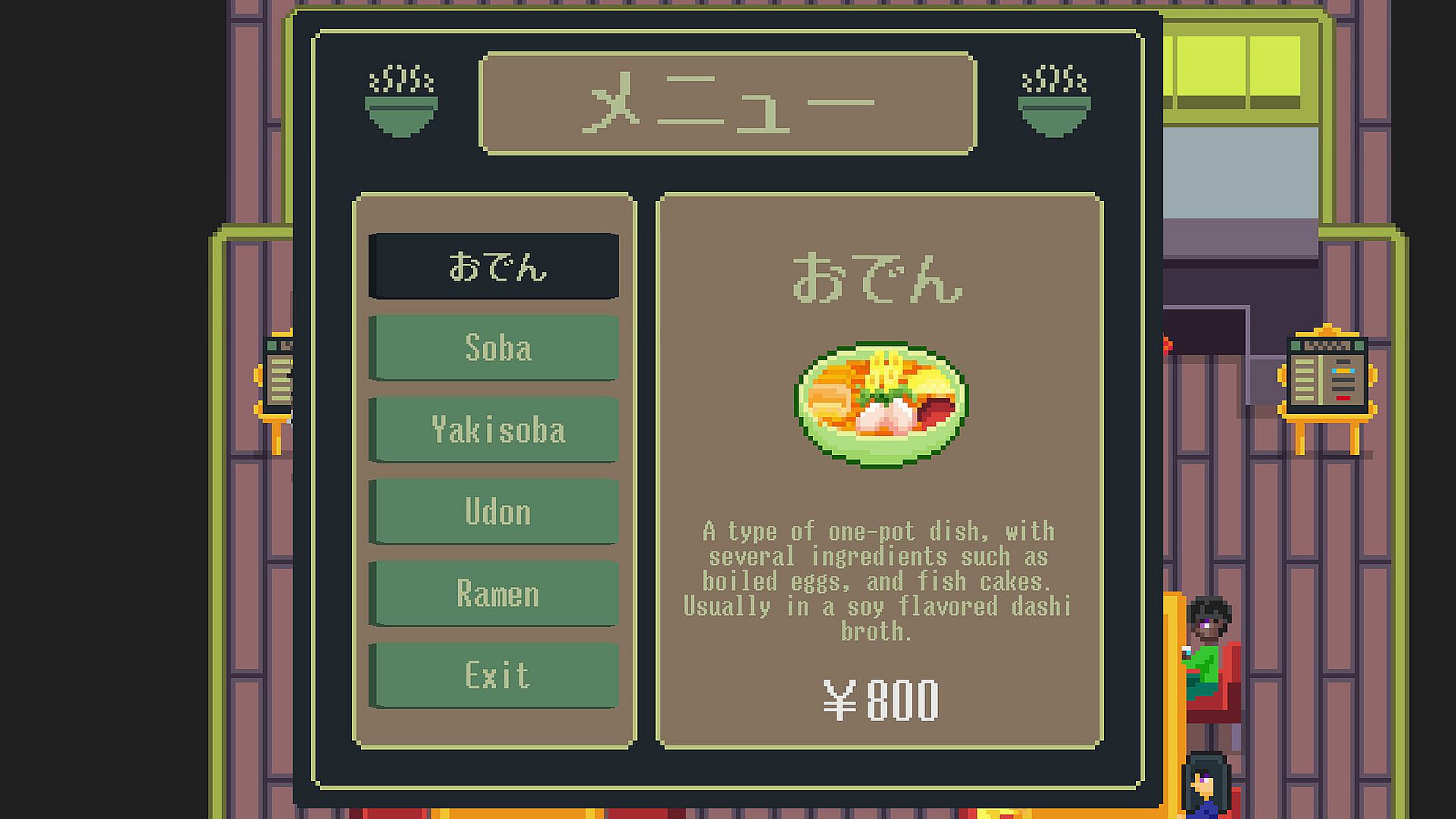Open the Ramen menu entry
Screen dimensions: 1456x819
(494, 594)
